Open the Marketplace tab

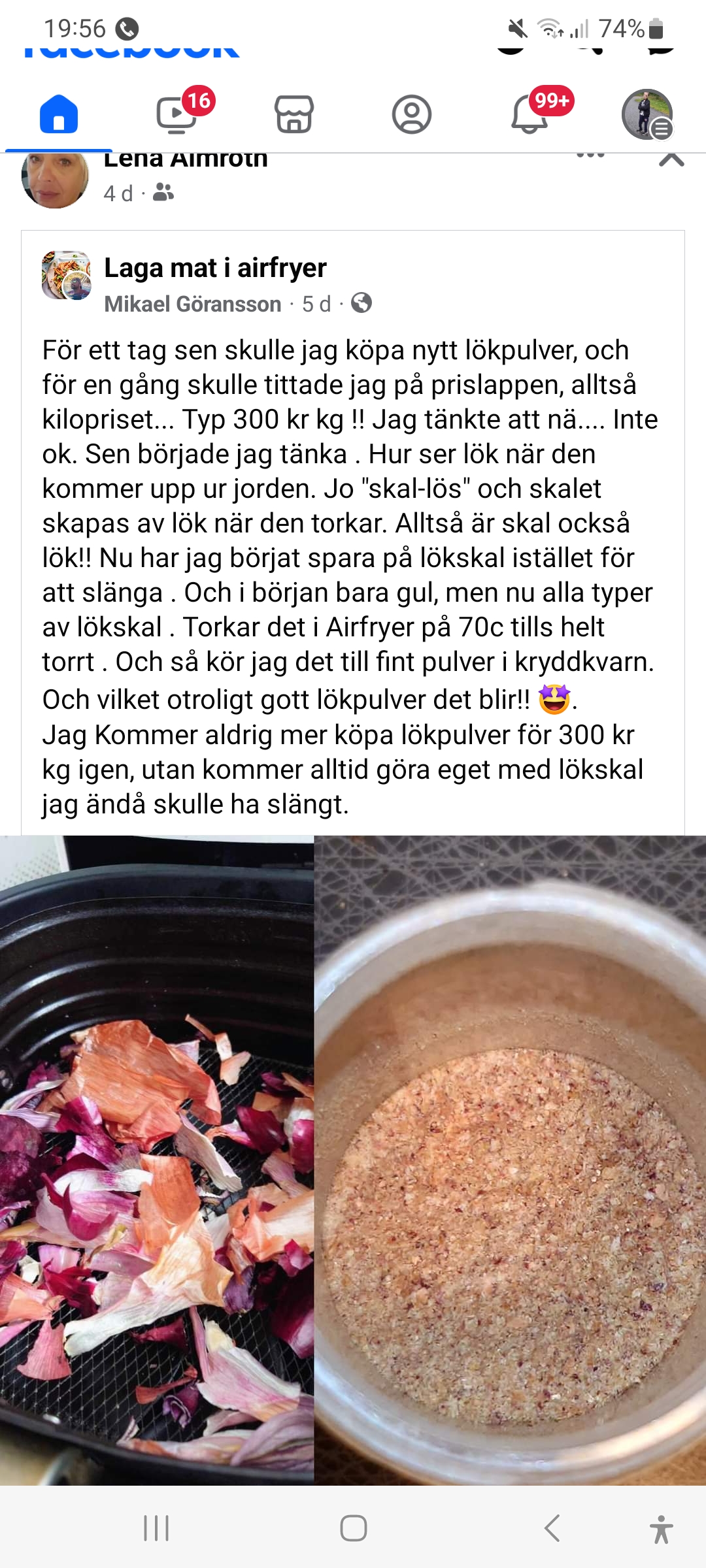294,114
